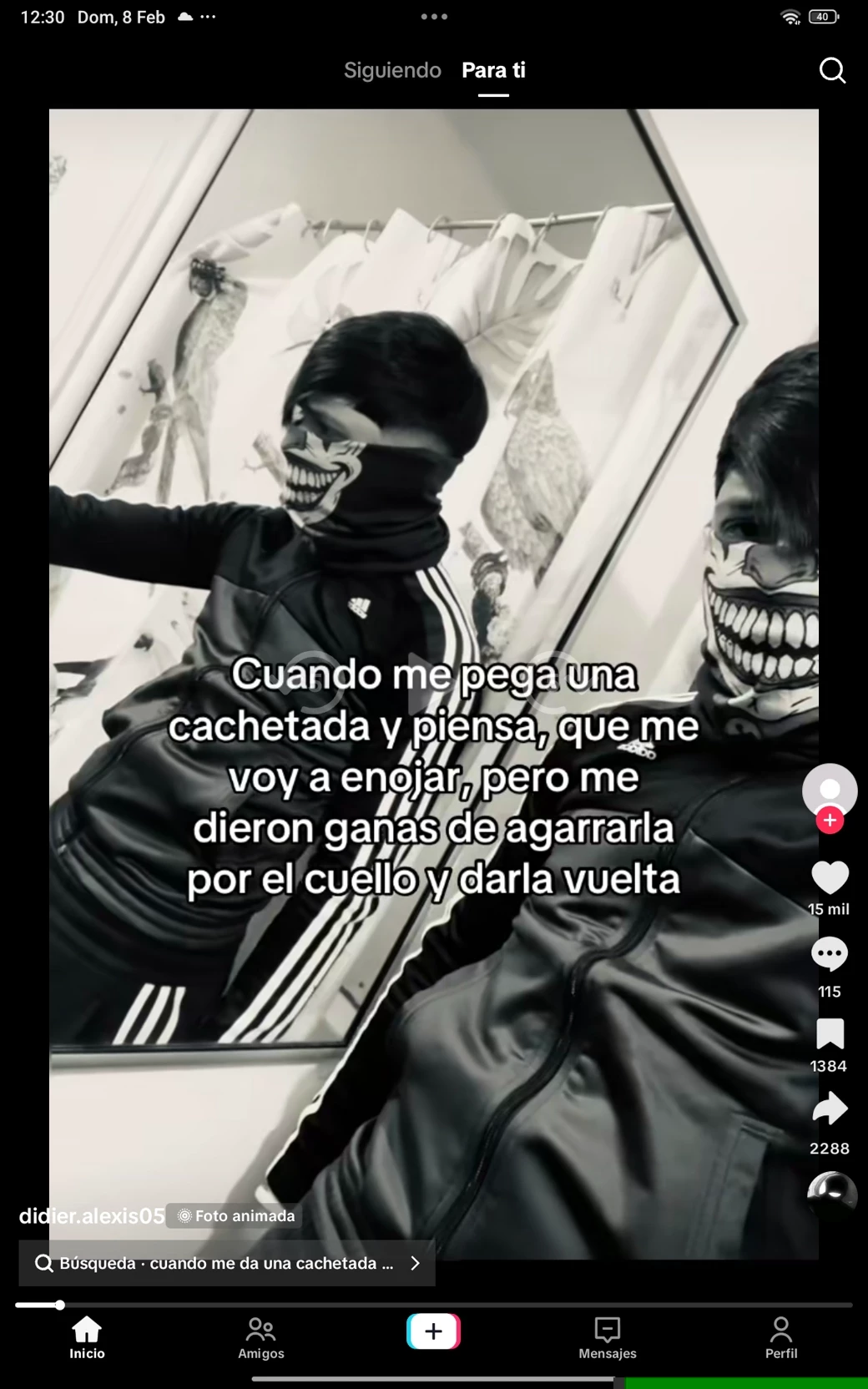Tap the video progress bar
This screenshot has width=868, height=1389.
coord(434,1305)
